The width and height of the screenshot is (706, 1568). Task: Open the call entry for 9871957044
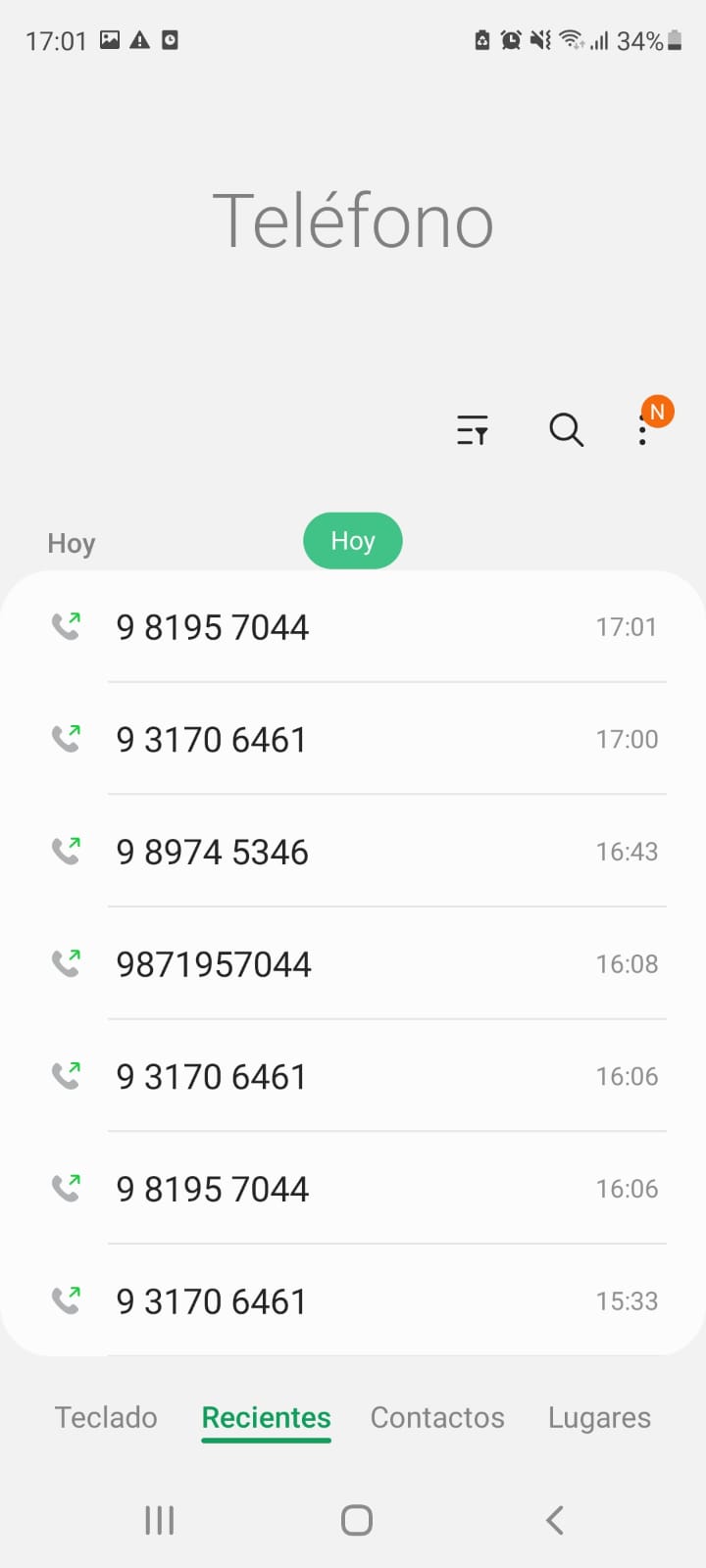pyautogui.click(x=353, y=964)
